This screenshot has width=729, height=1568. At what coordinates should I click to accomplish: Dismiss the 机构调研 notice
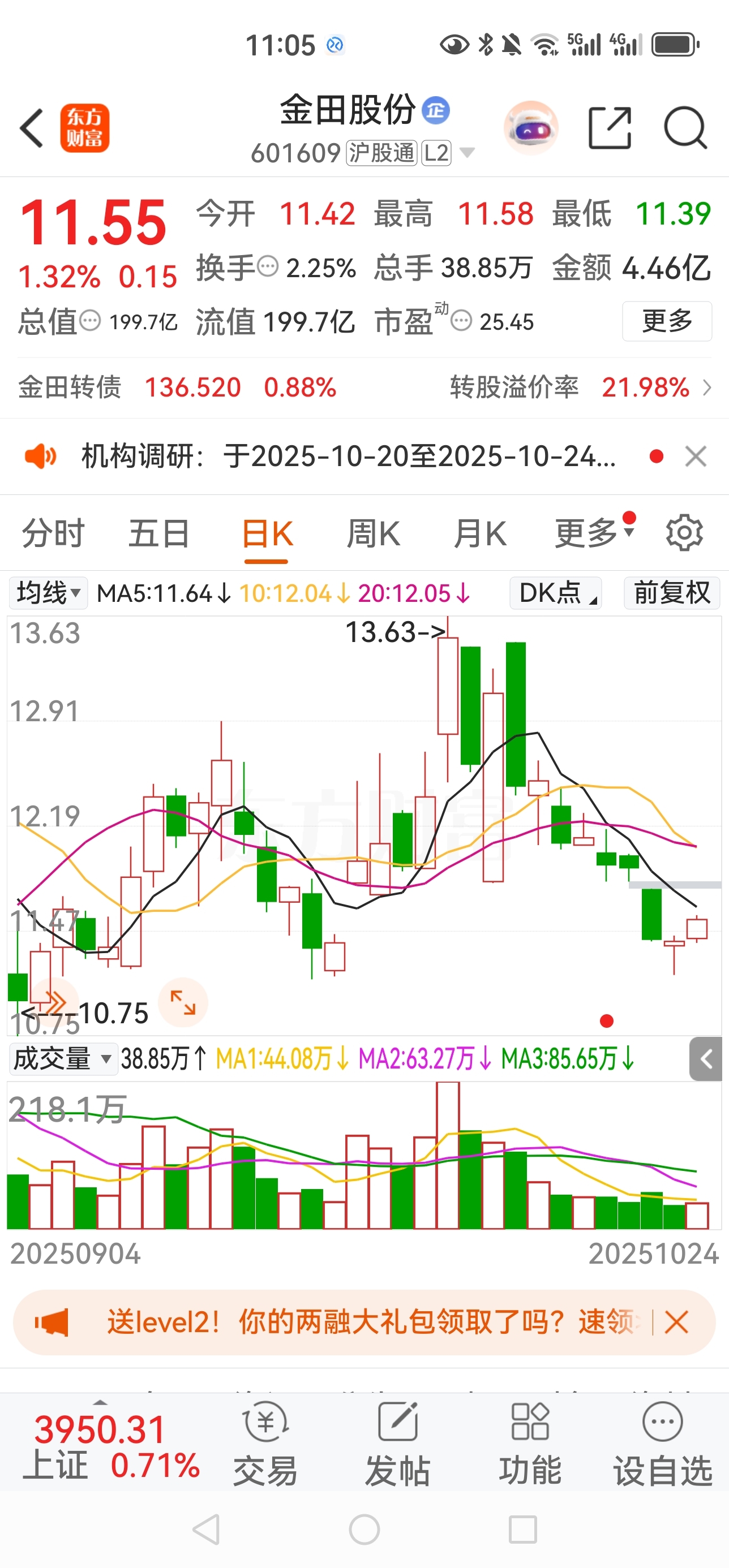(x=696, y=456)
